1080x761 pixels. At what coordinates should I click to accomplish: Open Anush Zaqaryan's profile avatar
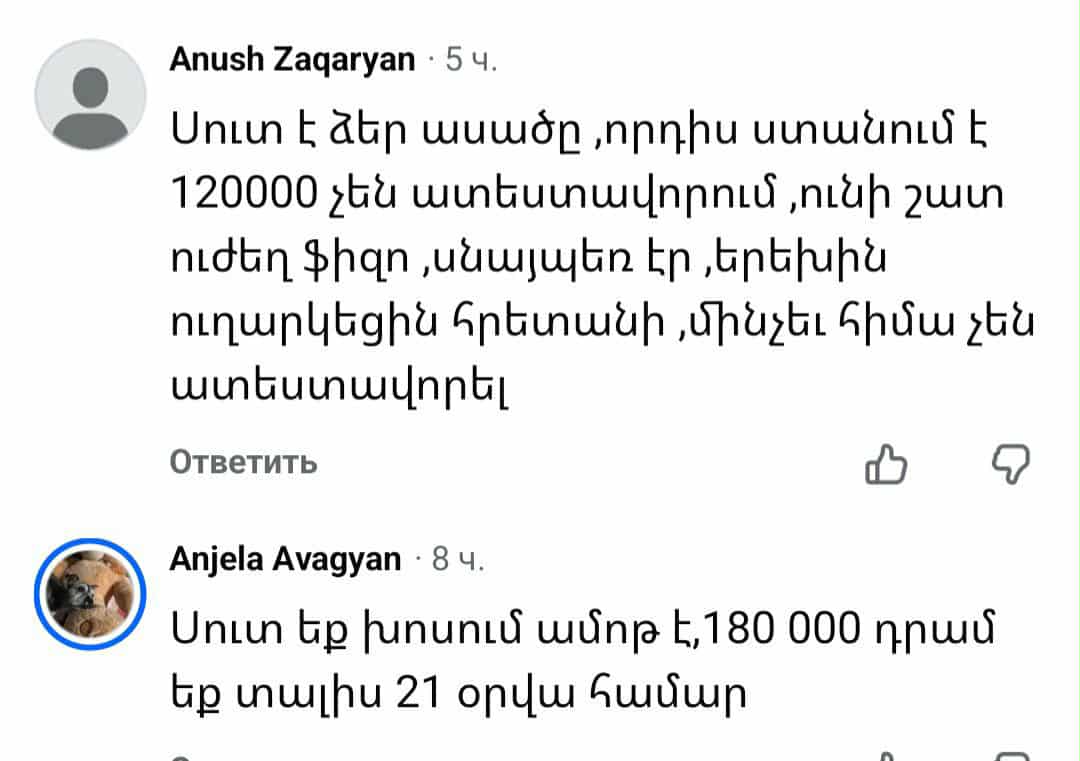click(x=91, y=95)
